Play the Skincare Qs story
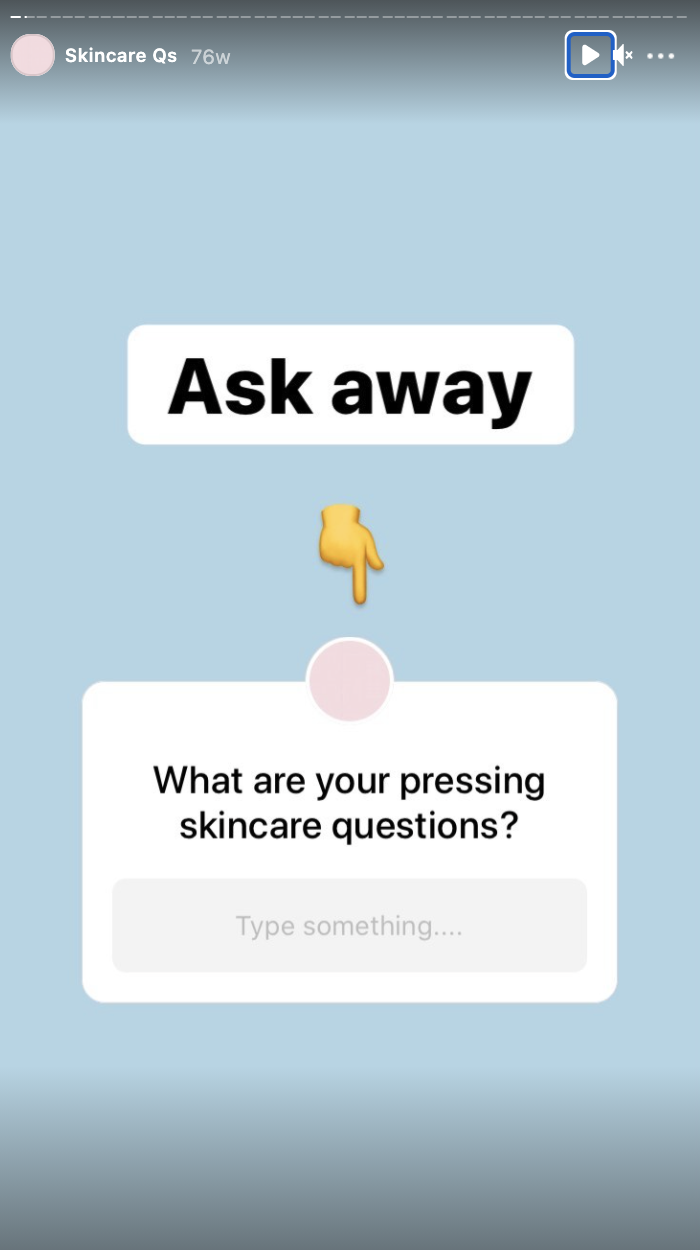 click(x=590, y=55)
